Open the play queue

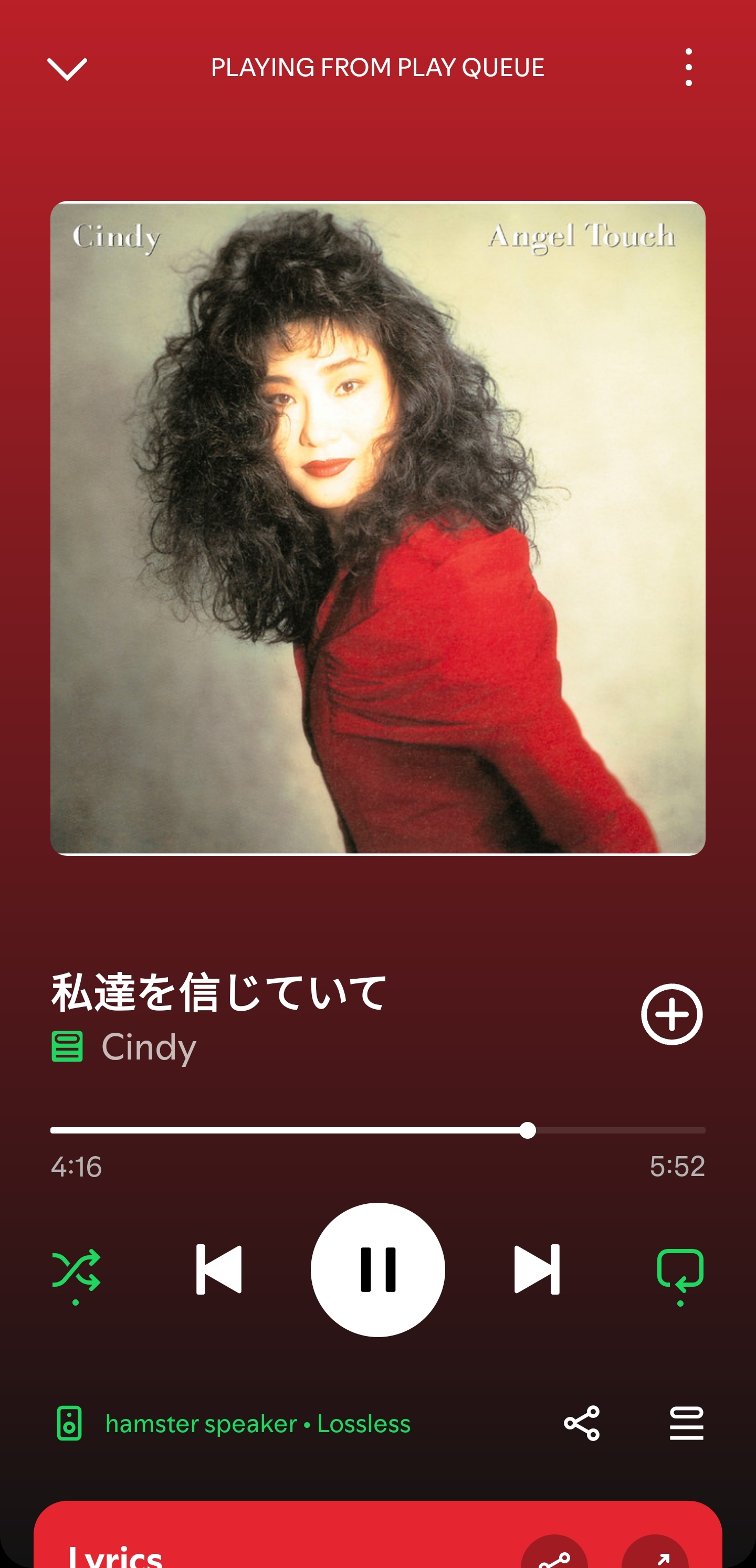pyautogui.click(x=687, y=1423)
